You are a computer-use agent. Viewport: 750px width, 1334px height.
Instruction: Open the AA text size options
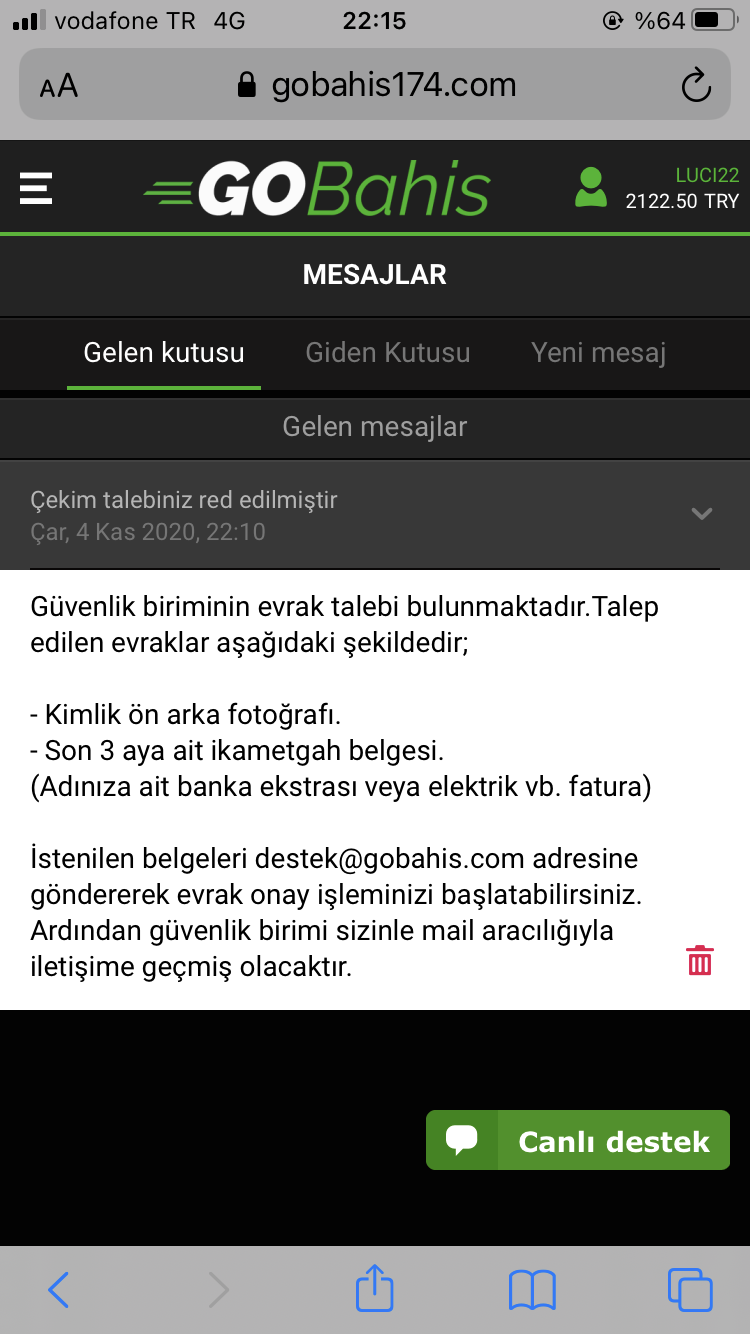[x=58, y=86]
